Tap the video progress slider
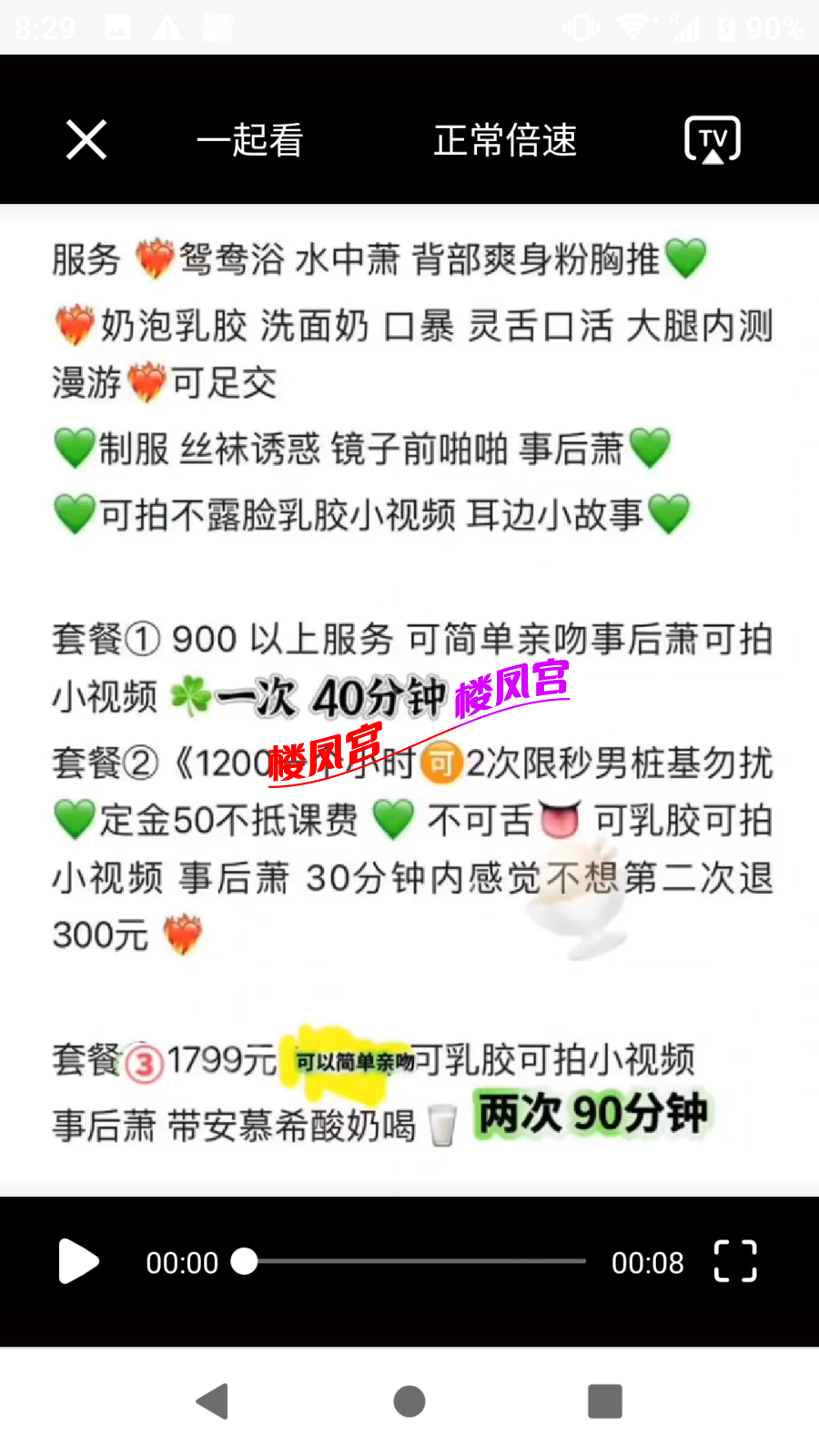The width and height of the screenshot is (819, 1456). (414, 1261)
